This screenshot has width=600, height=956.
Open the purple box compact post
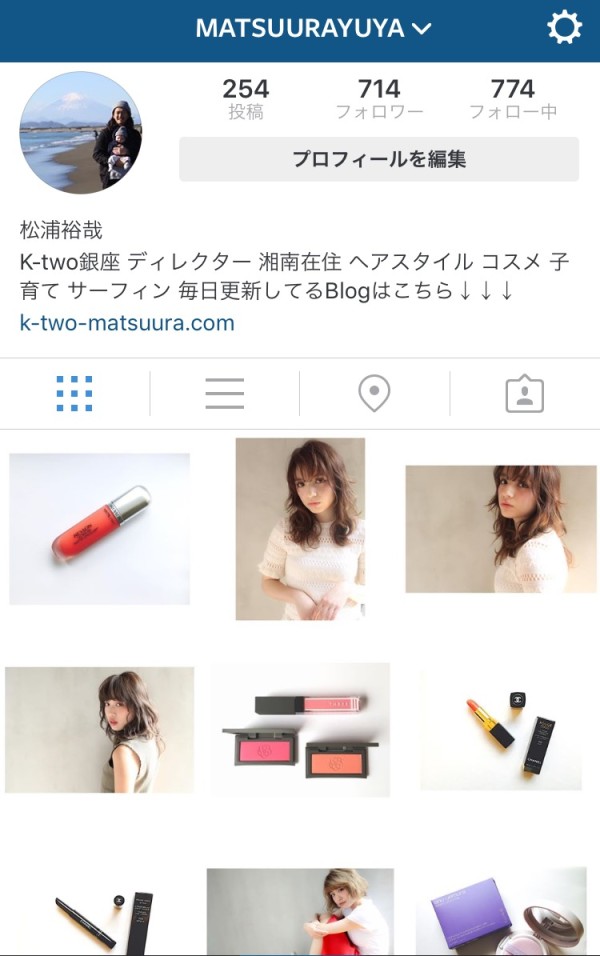[x=500, y=912]
